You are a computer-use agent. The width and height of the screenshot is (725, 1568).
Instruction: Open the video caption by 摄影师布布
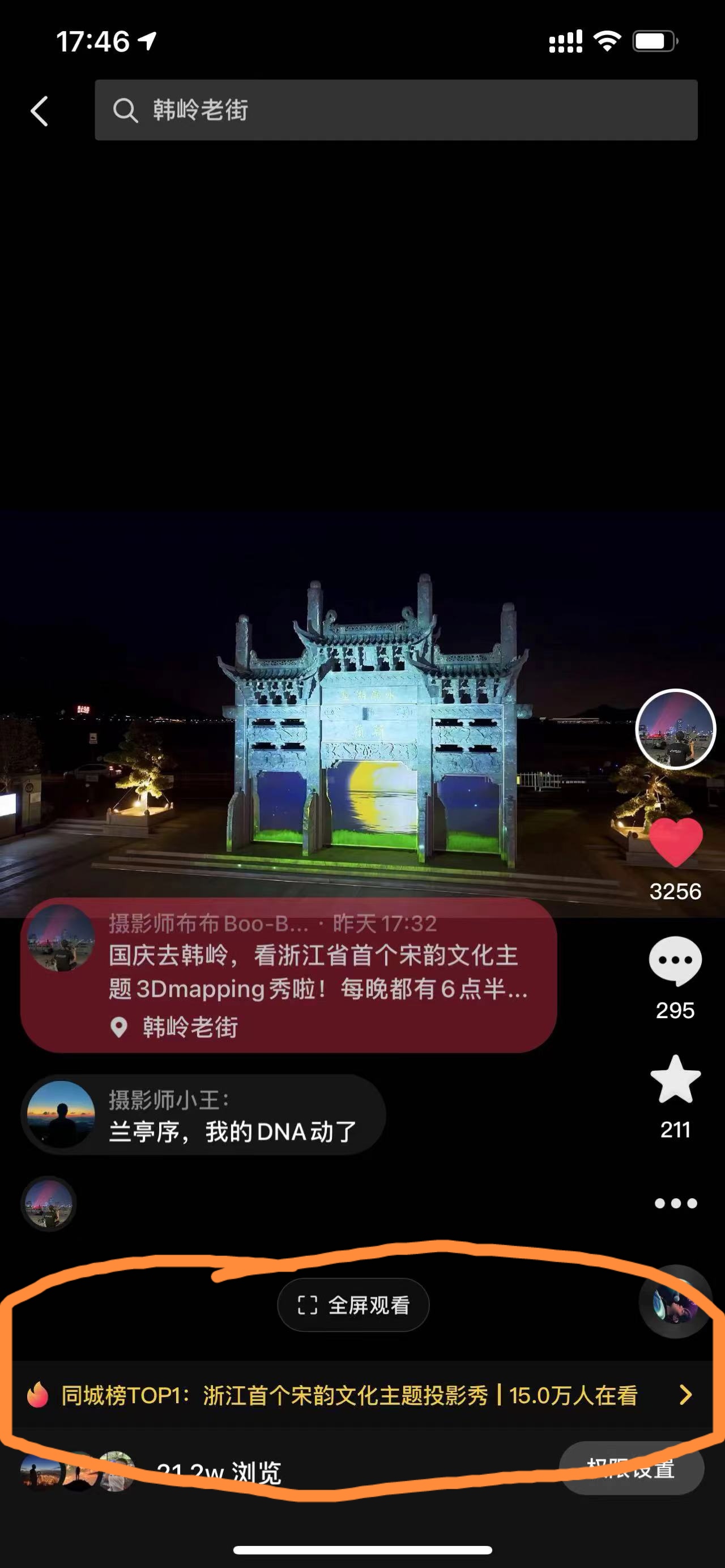coord(317,972)
